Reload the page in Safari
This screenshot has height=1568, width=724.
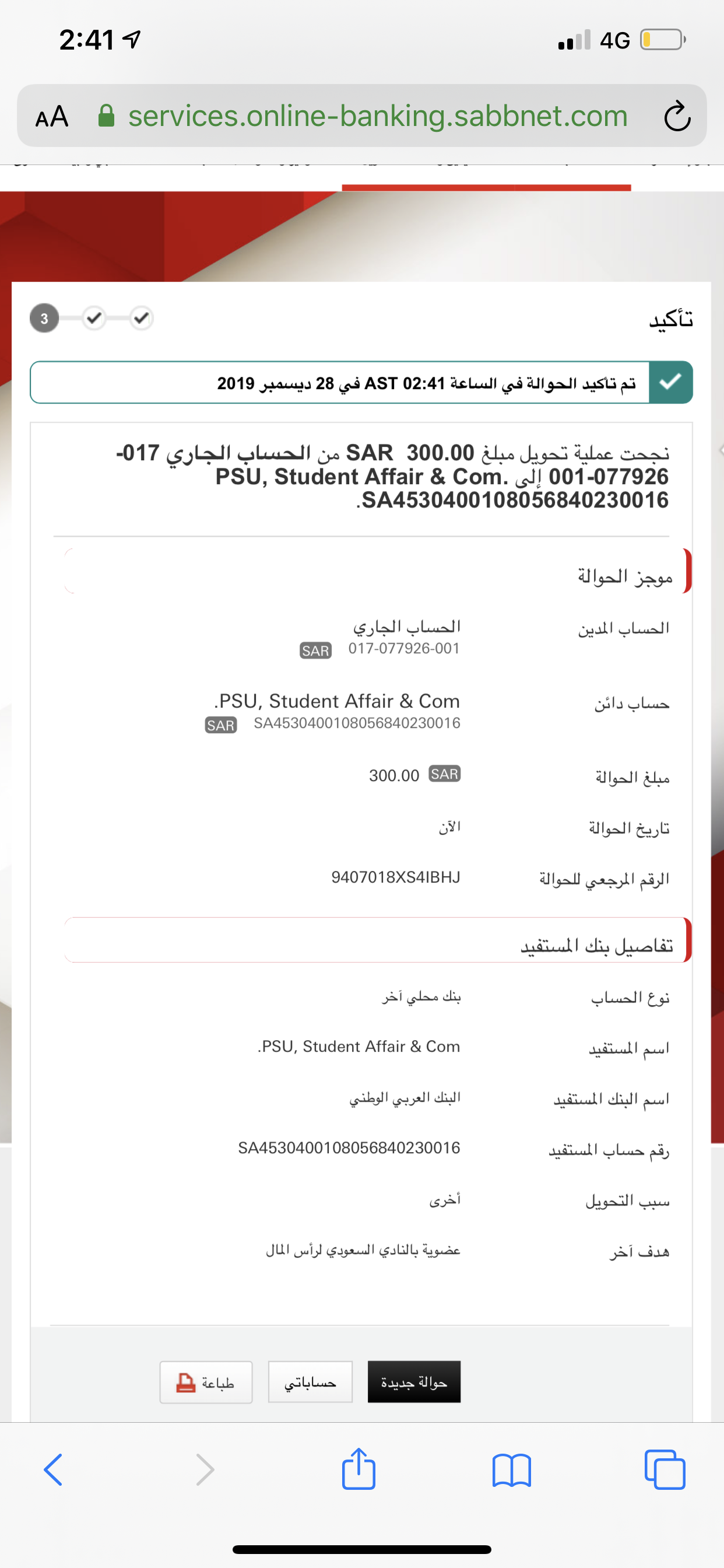pyautogui.click(x=677, y=116)
